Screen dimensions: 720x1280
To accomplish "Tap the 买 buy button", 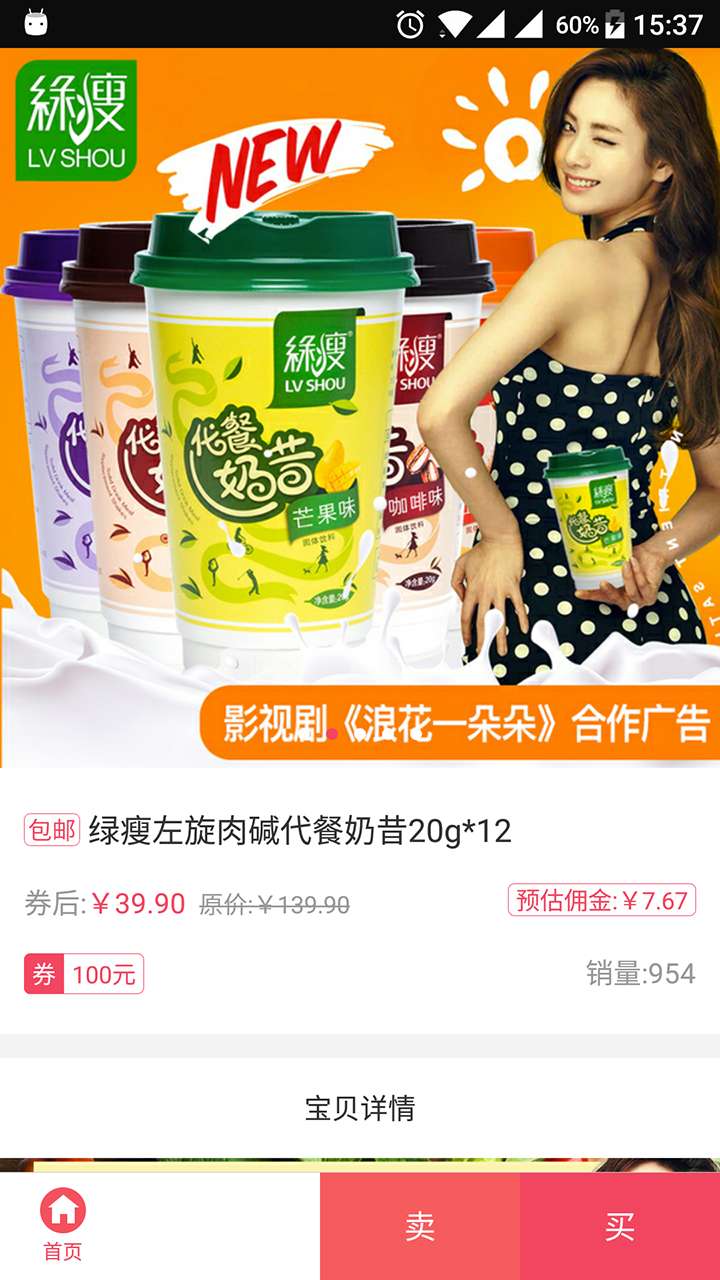I will [x=620, y=1226].
